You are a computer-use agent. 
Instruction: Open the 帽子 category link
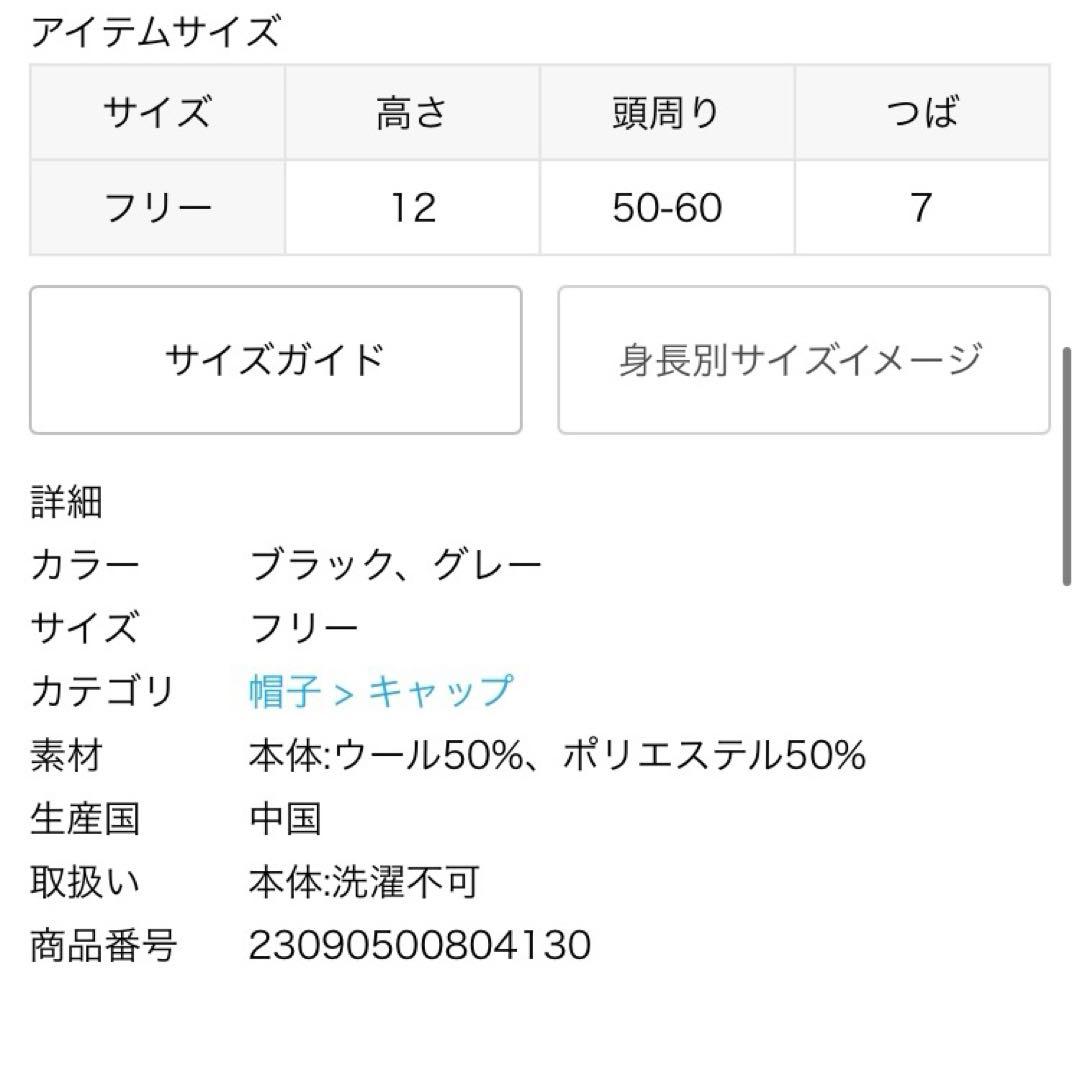(284, 691)
